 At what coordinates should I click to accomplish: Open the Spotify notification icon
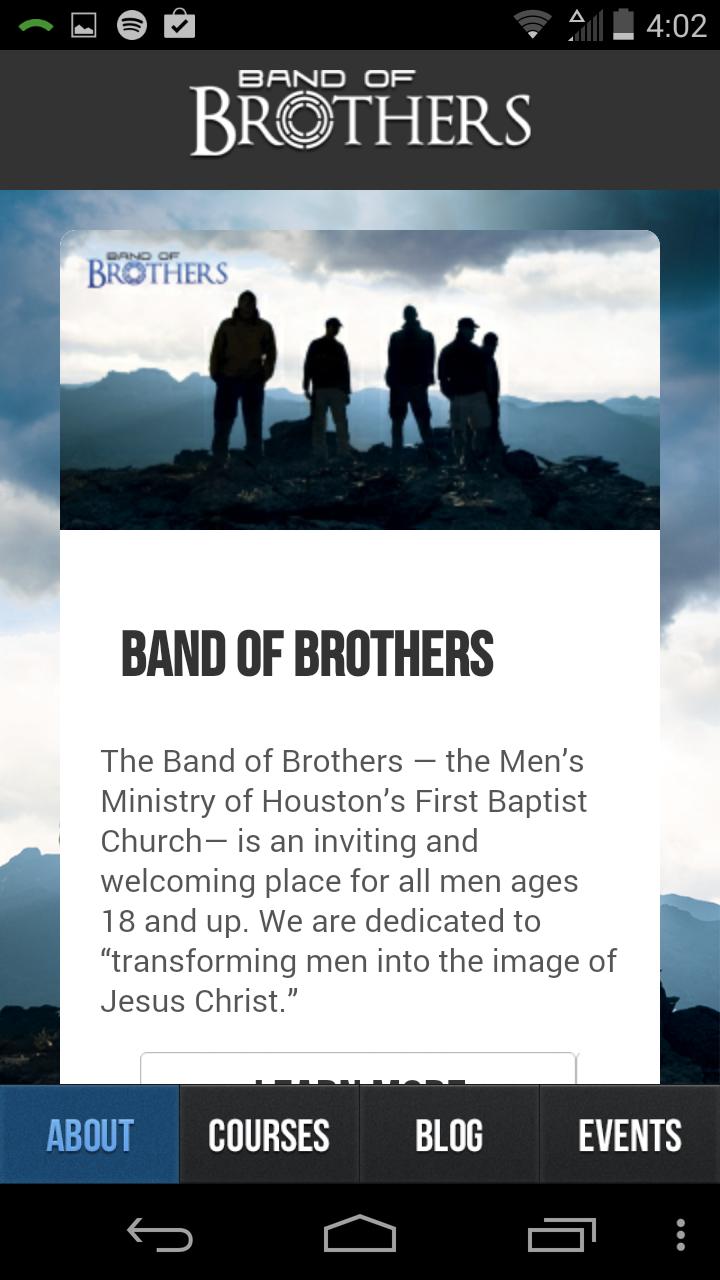point(130,23)
